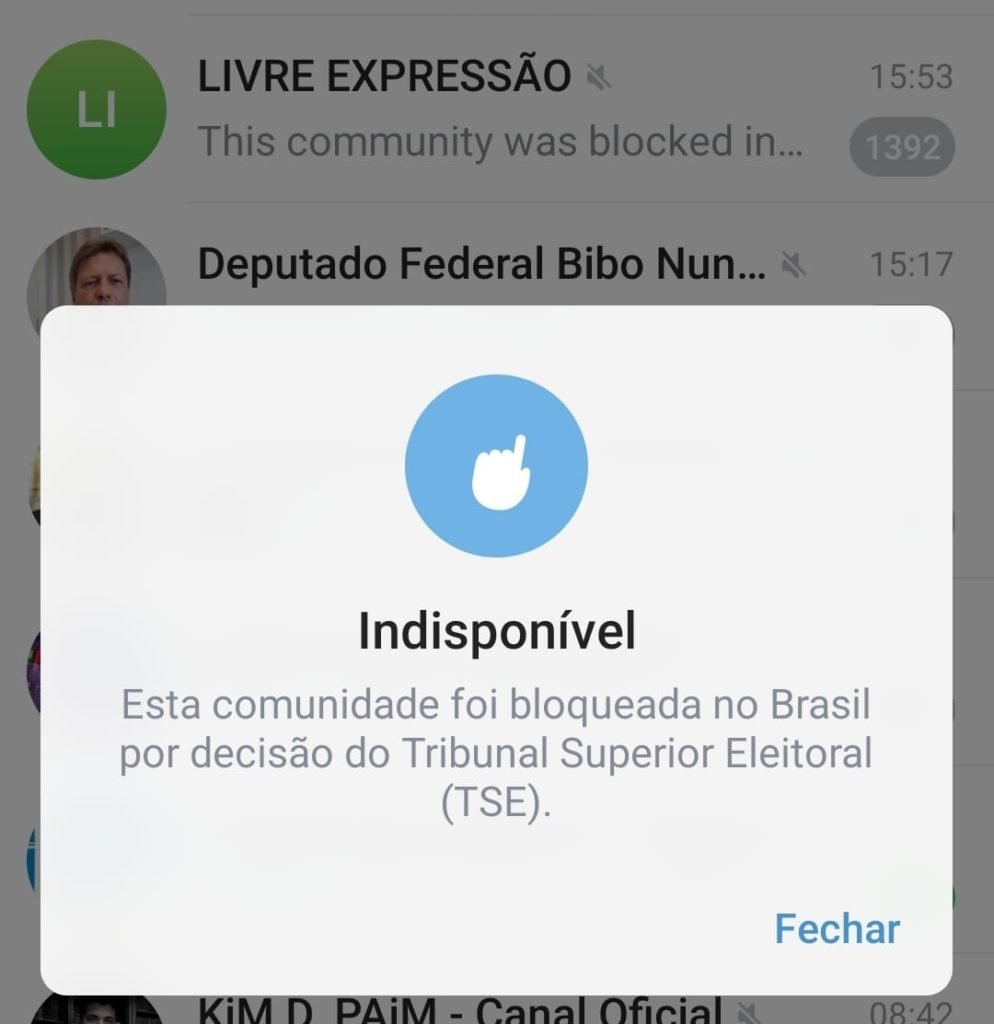Open the Deputado Federal Bibo Nunes chat

click(x=482, y=264)
